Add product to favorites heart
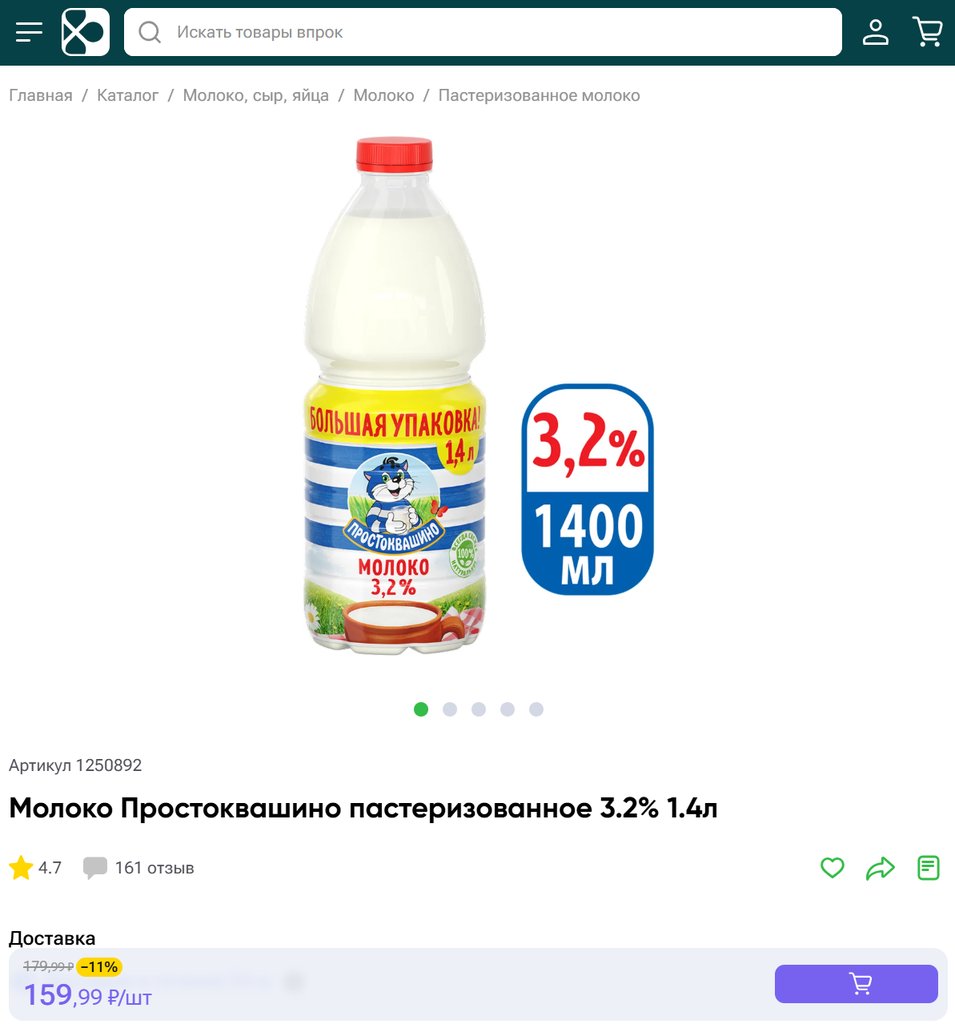The image size is (955, 1024). [832, 868]
